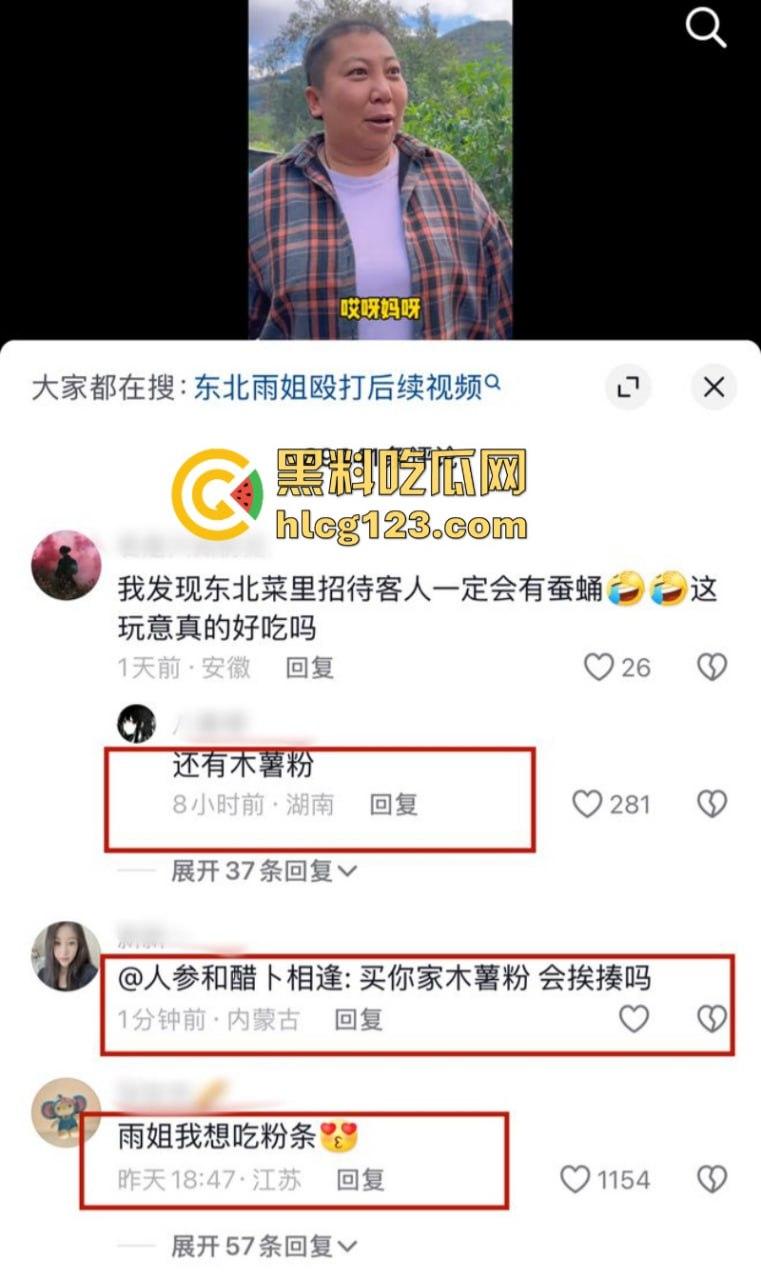761x1280 pixels.
Task: Open profile avatar of the 内蒙古 commenter
Action: [66, 956]
